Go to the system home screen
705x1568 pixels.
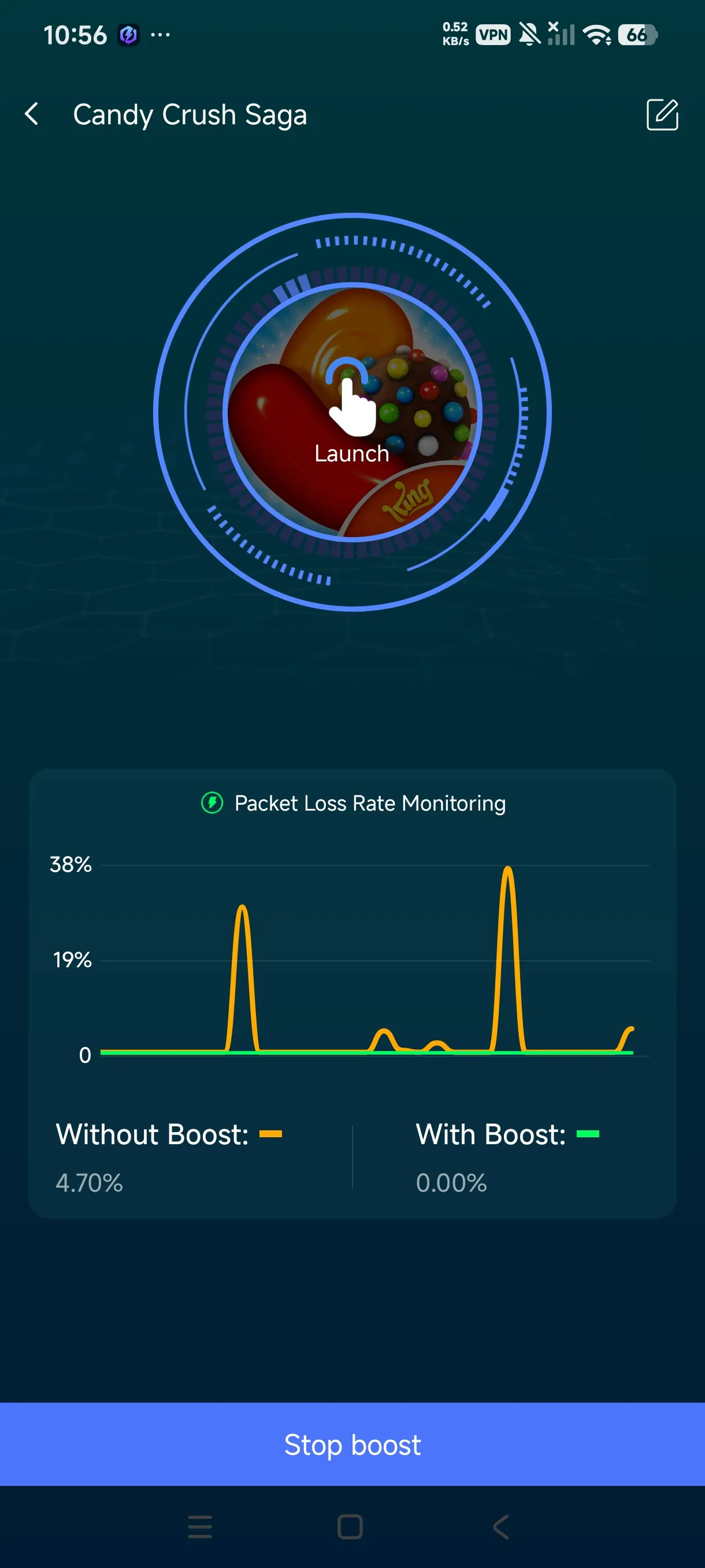click(350, 1526)
